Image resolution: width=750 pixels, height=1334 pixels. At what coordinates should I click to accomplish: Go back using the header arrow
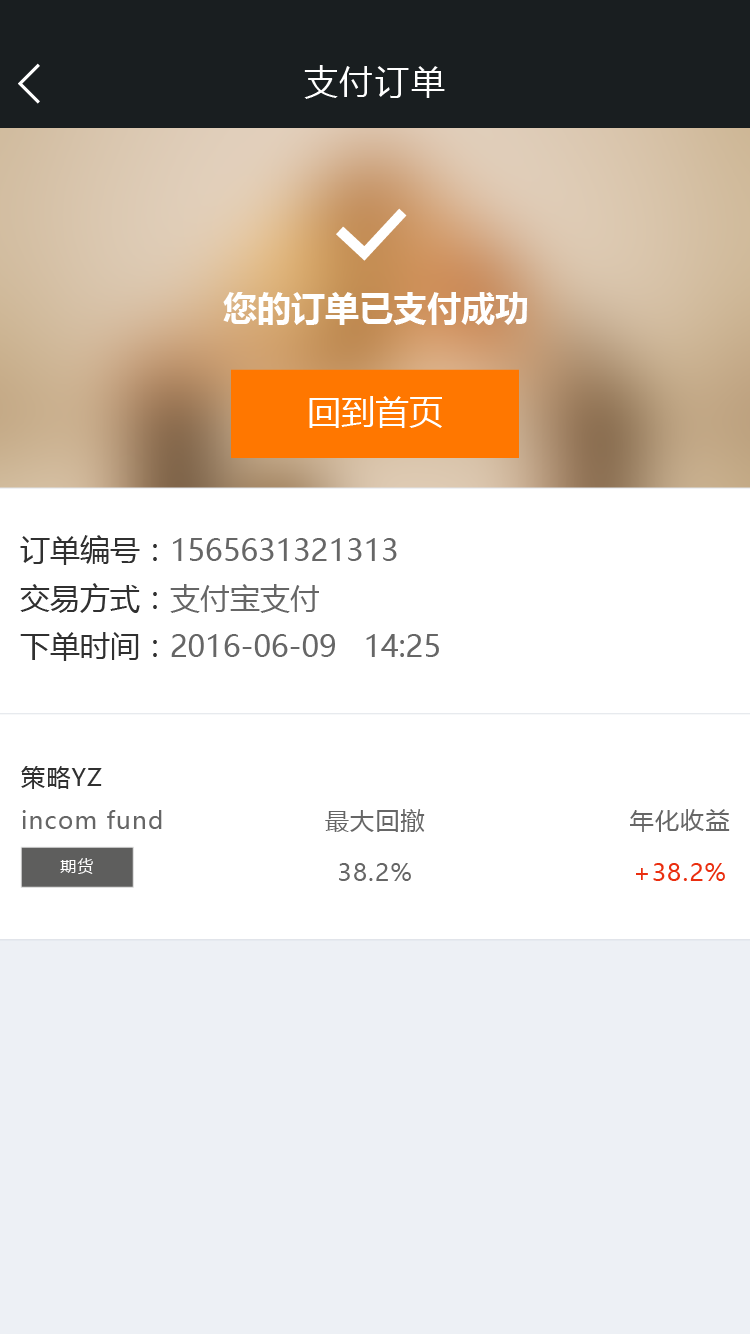pos(30,83)
